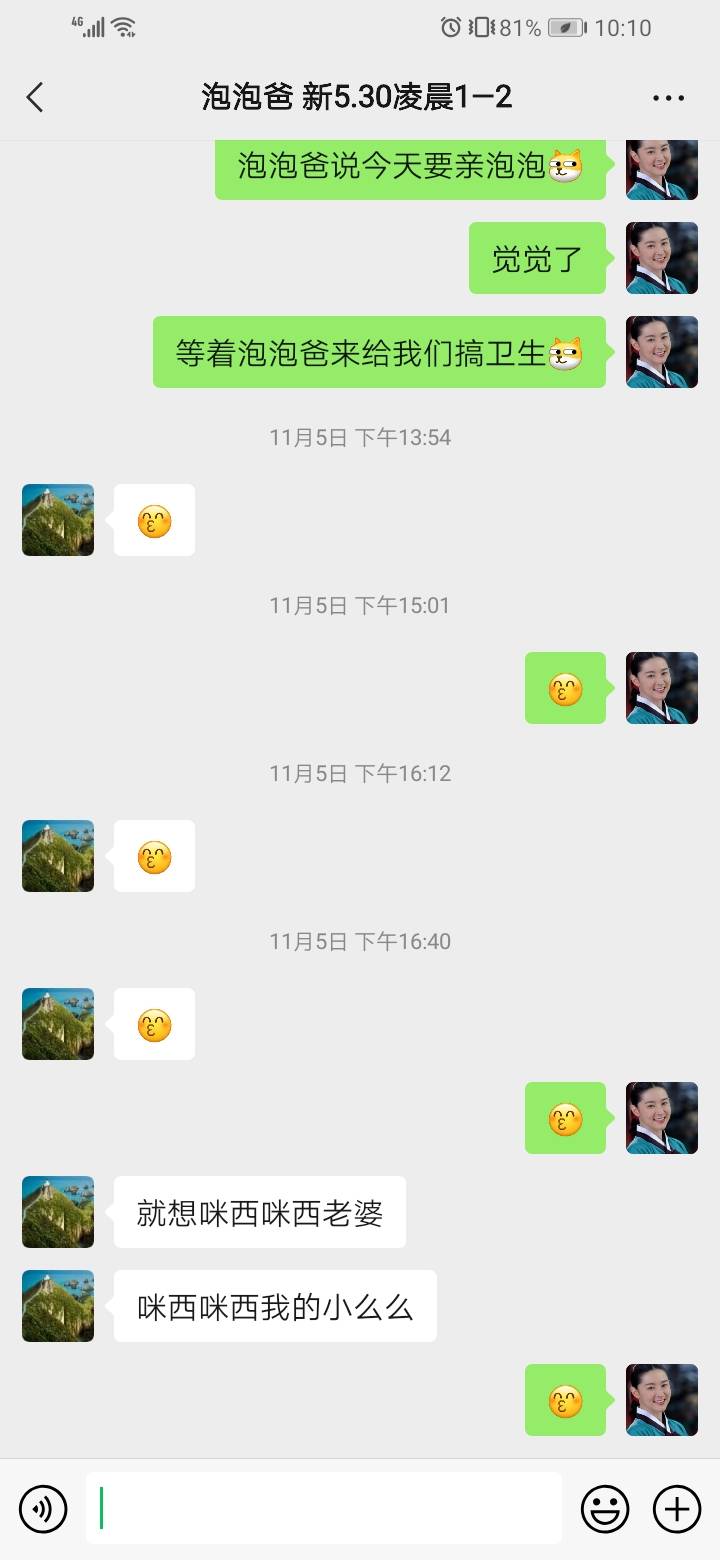Open the three-dot chat settings menu

667,97
